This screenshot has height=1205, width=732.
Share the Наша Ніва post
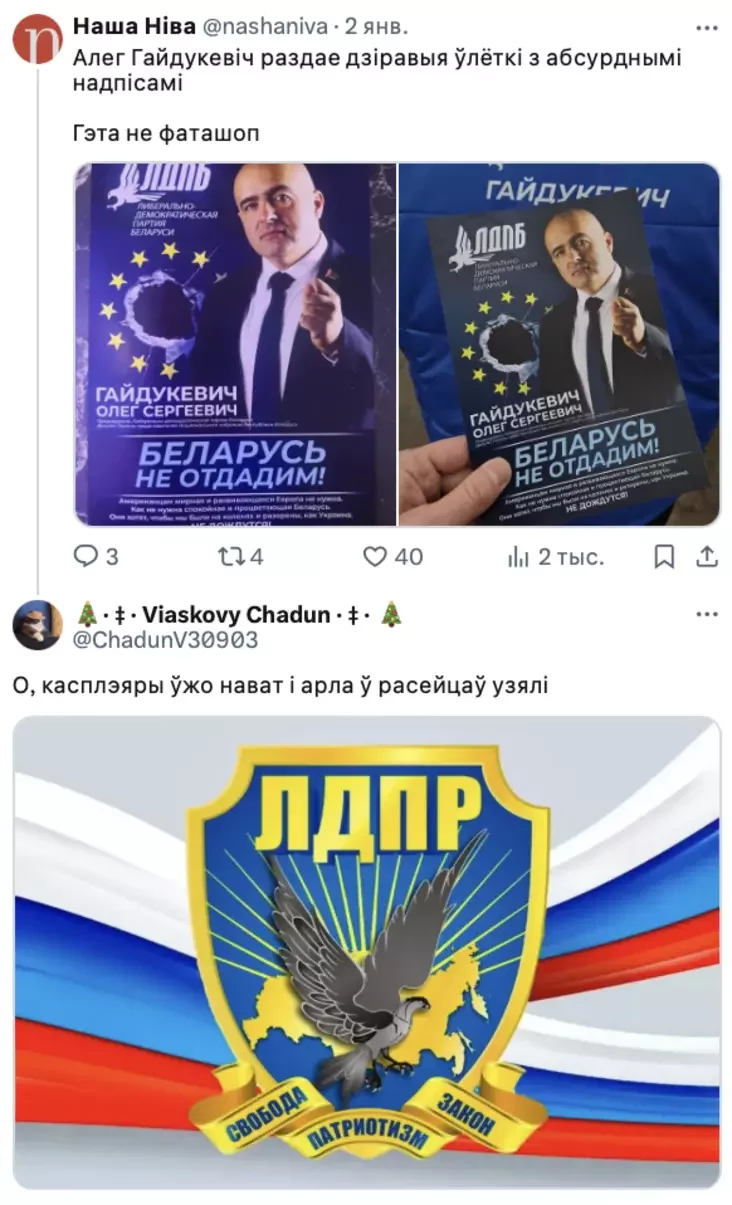tap(706, 557)
